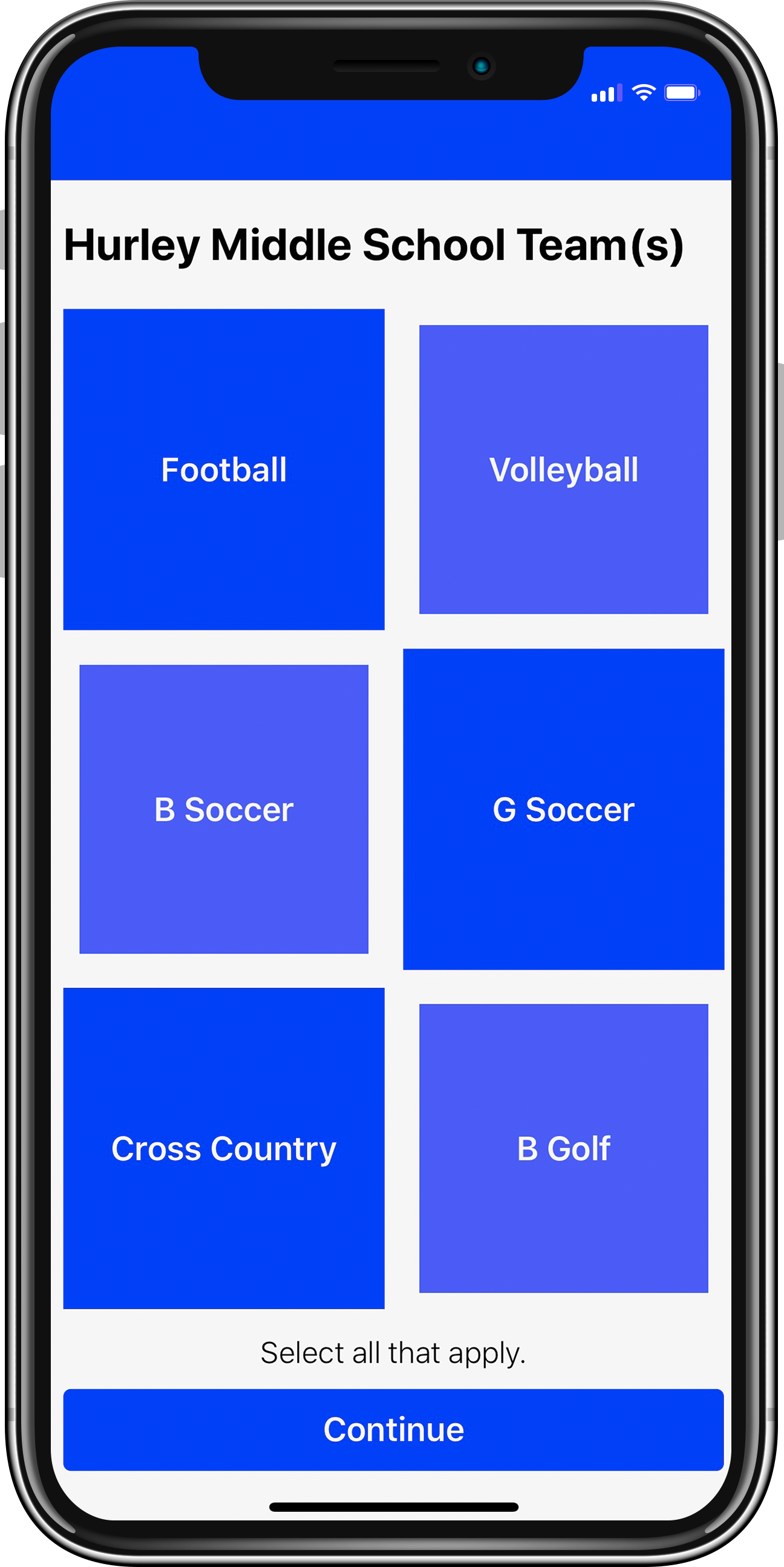784x1567 pixels.
Task: Pick the B Golf team tile
Action: (x=563, y=1148)
